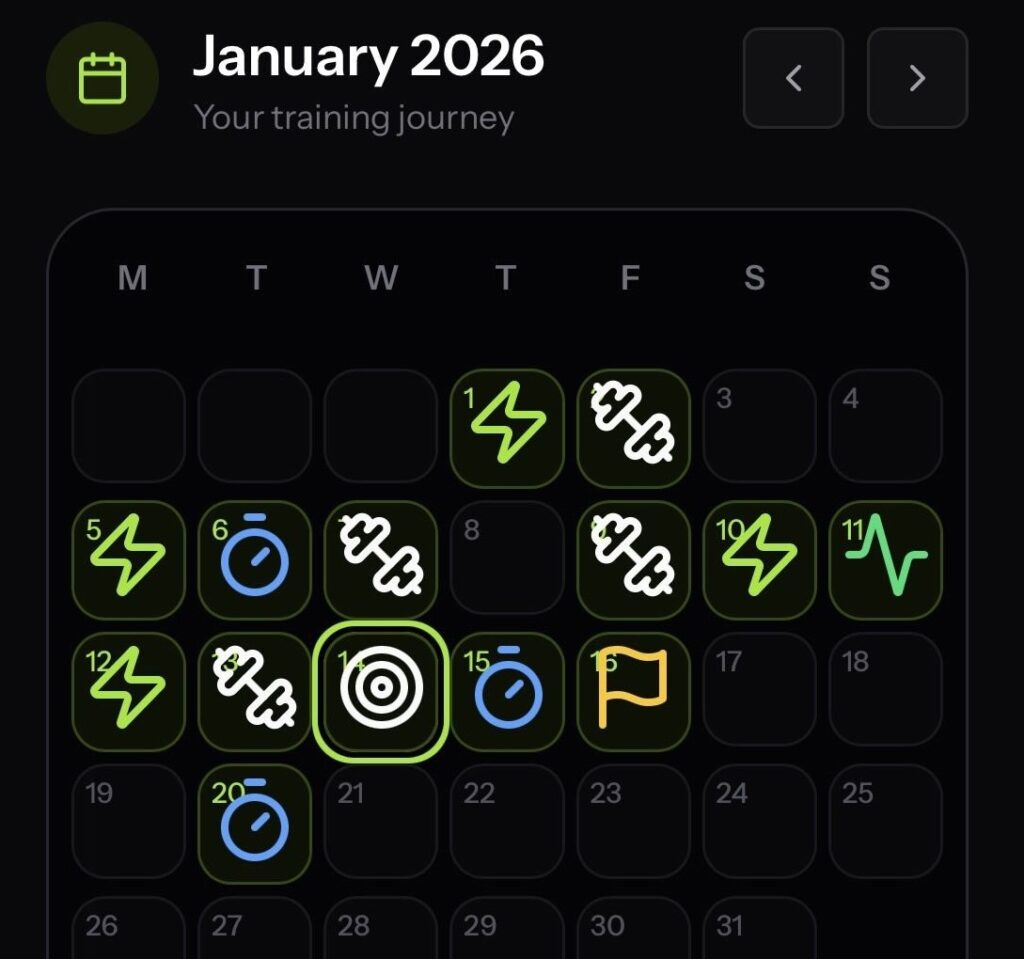Open January 9 strength session
This screenshot has height=959, width=1024.
(x=633, y=560)
